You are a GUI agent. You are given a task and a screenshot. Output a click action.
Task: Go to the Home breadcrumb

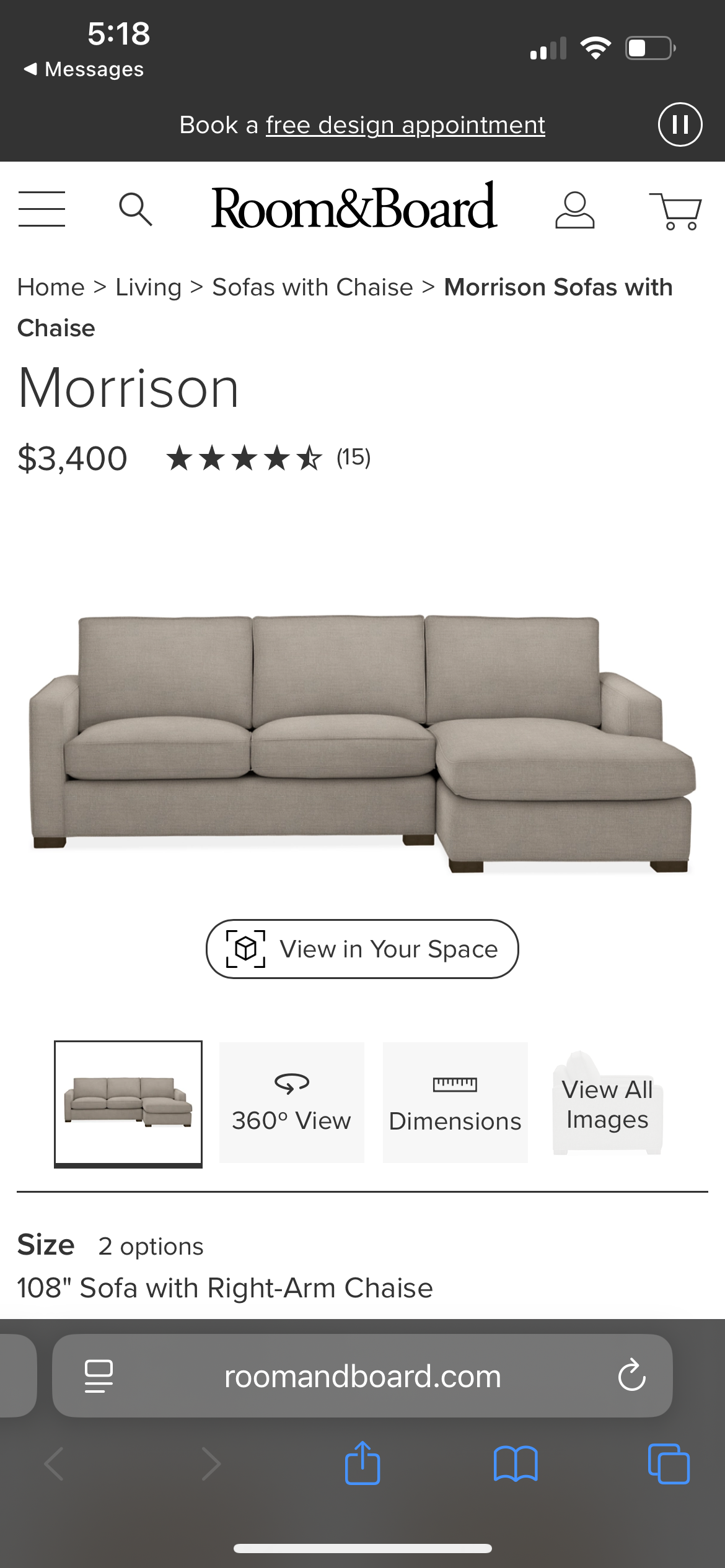tap(51, 287)
